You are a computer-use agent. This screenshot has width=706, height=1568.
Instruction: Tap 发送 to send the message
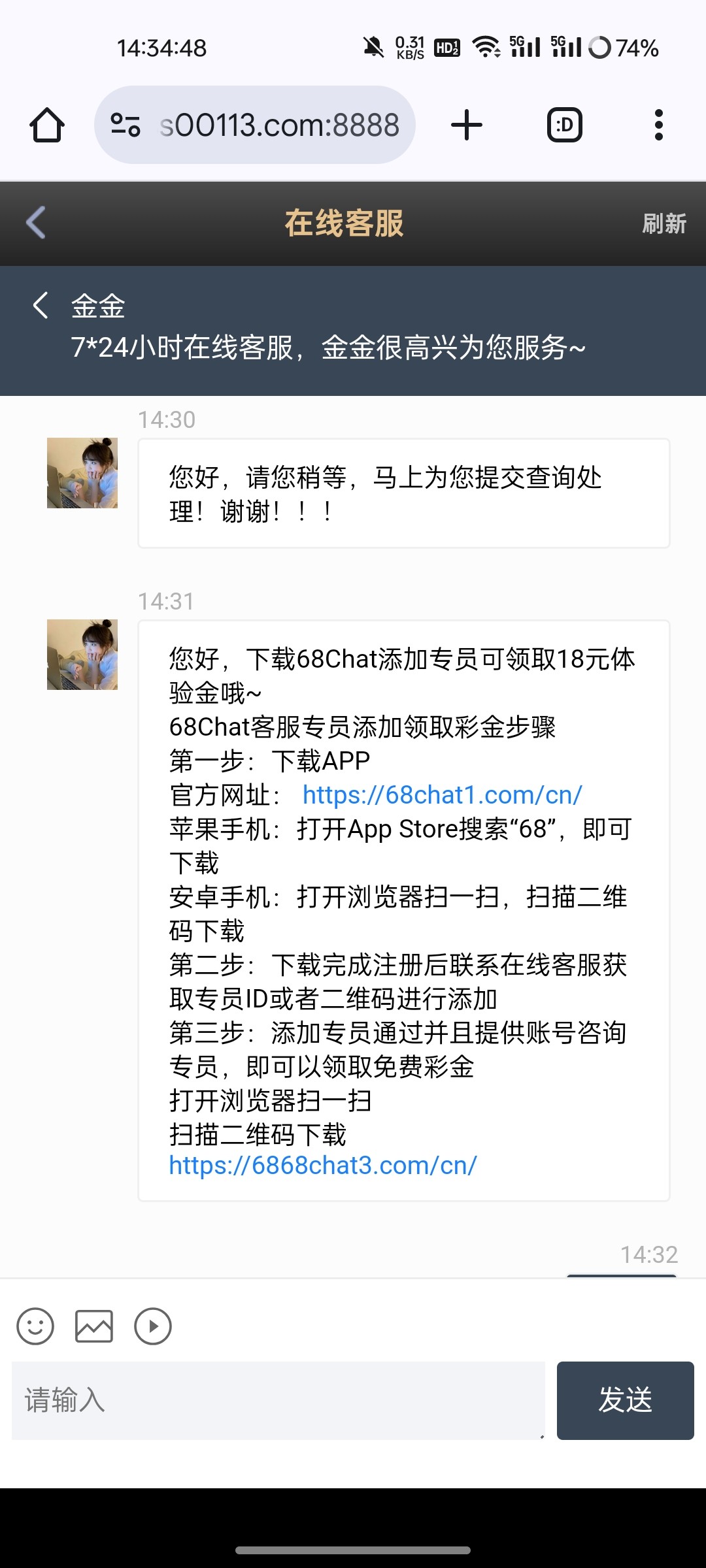coord(626,1401)
